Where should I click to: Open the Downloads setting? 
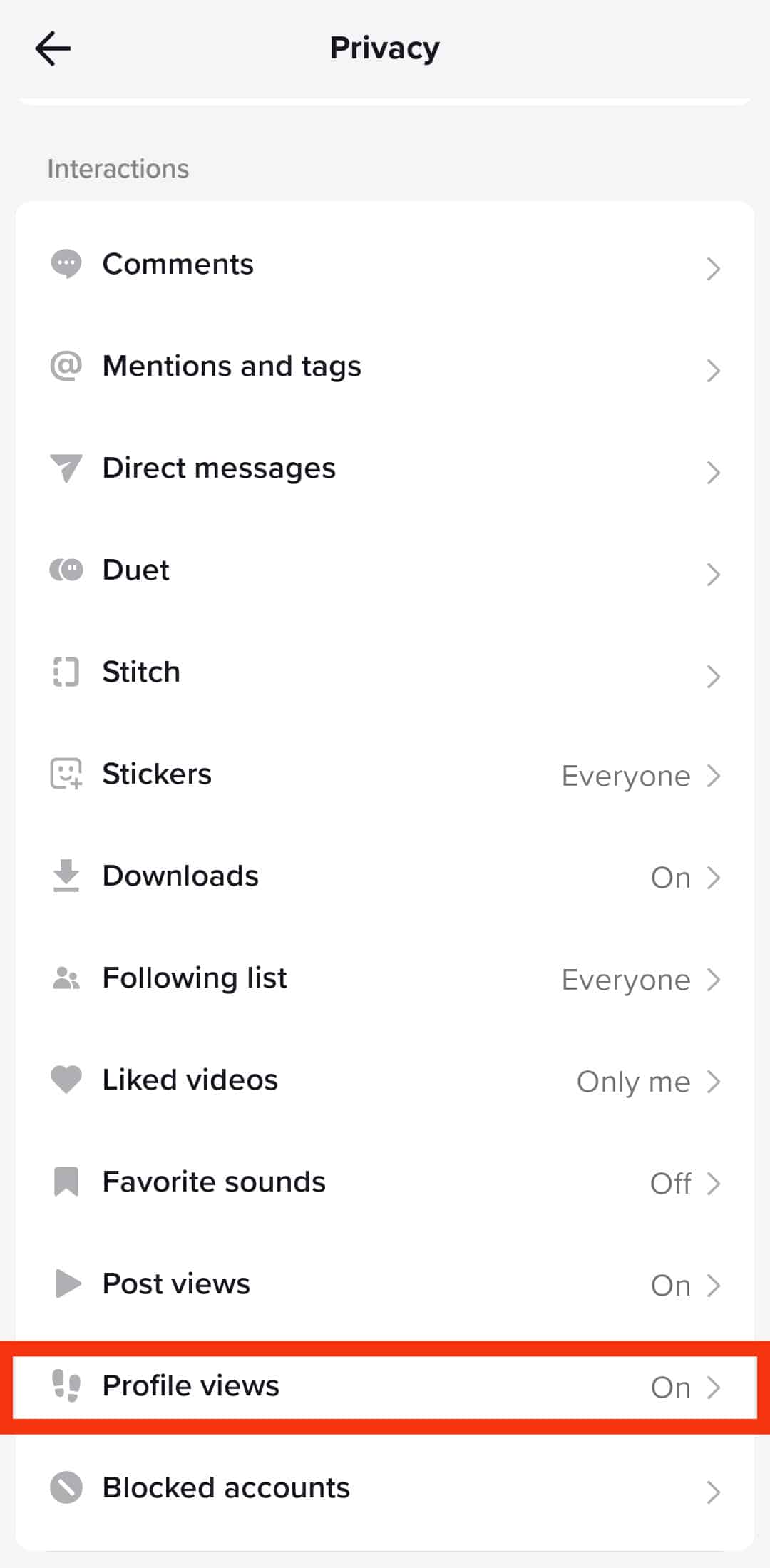(x=385, y=876)
